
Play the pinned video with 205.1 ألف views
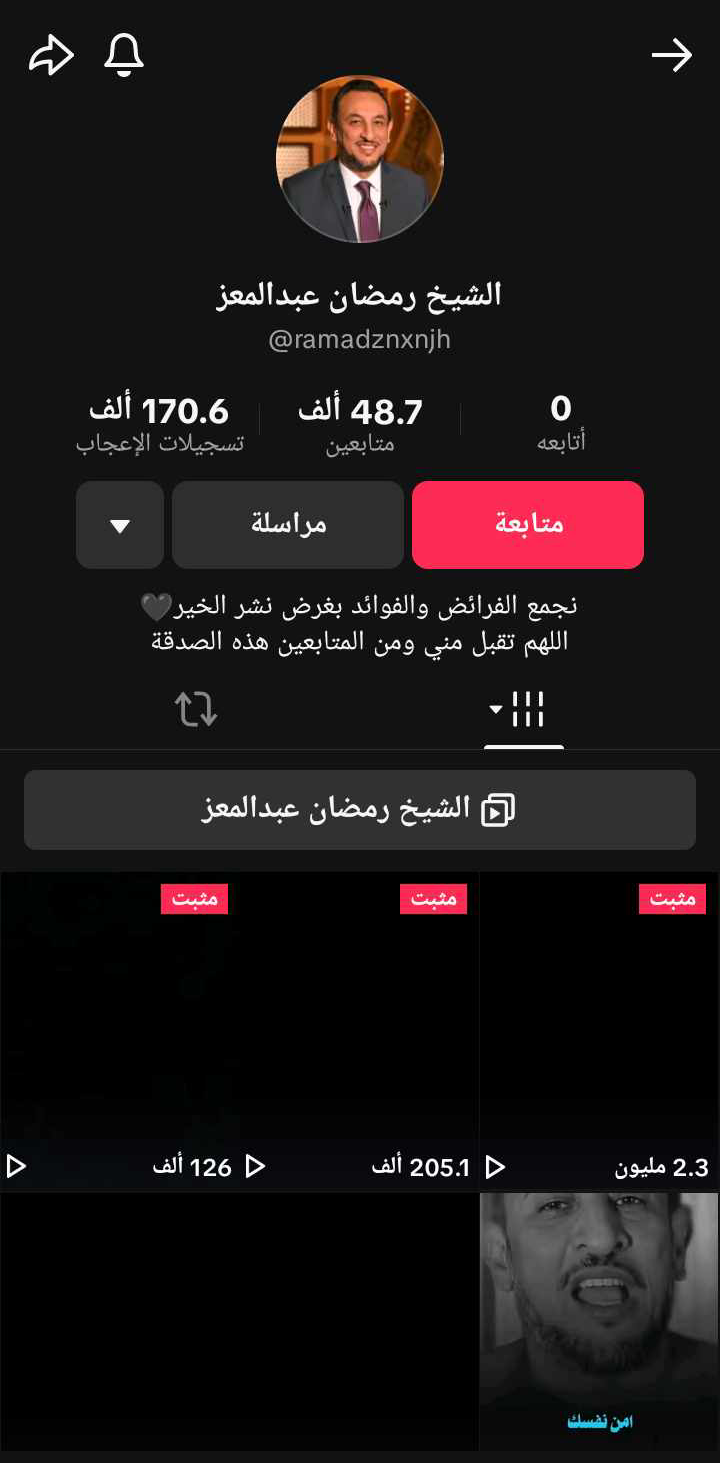pyautogui.click(x=360, y=1030)
